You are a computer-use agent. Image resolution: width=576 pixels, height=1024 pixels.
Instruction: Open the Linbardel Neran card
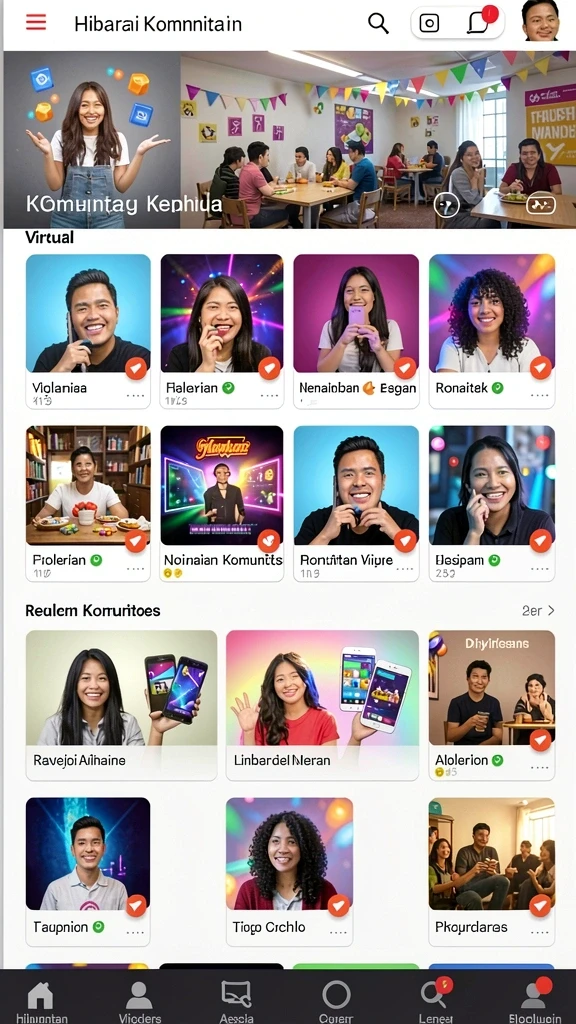(x=322, y=705)
